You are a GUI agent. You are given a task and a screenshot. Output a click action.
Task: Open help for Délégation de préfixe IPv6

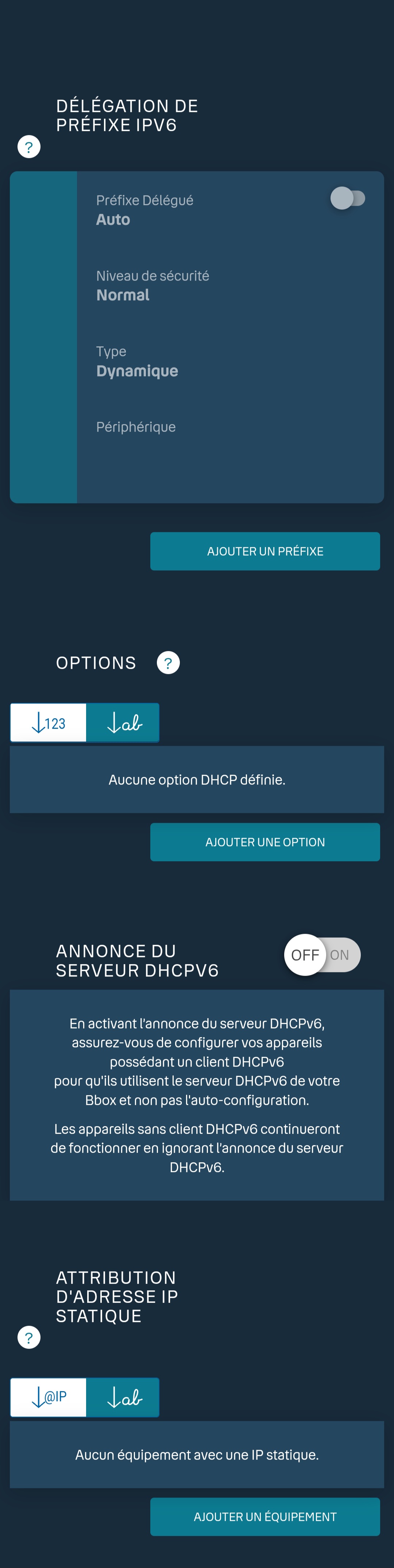[x=28, y=147]
